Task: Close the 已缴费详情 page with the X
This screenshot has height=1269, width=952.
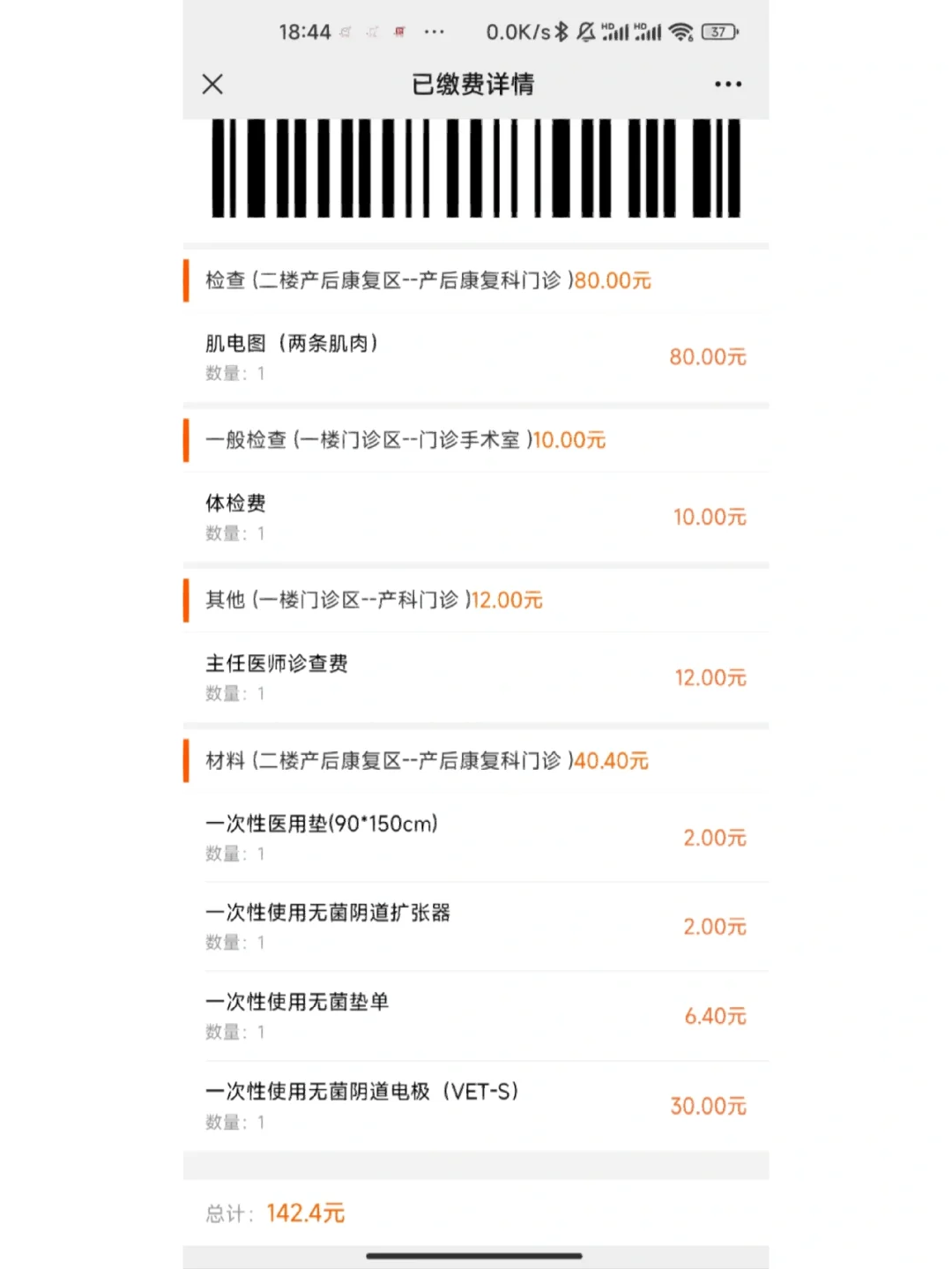Action: pos(212,84)
